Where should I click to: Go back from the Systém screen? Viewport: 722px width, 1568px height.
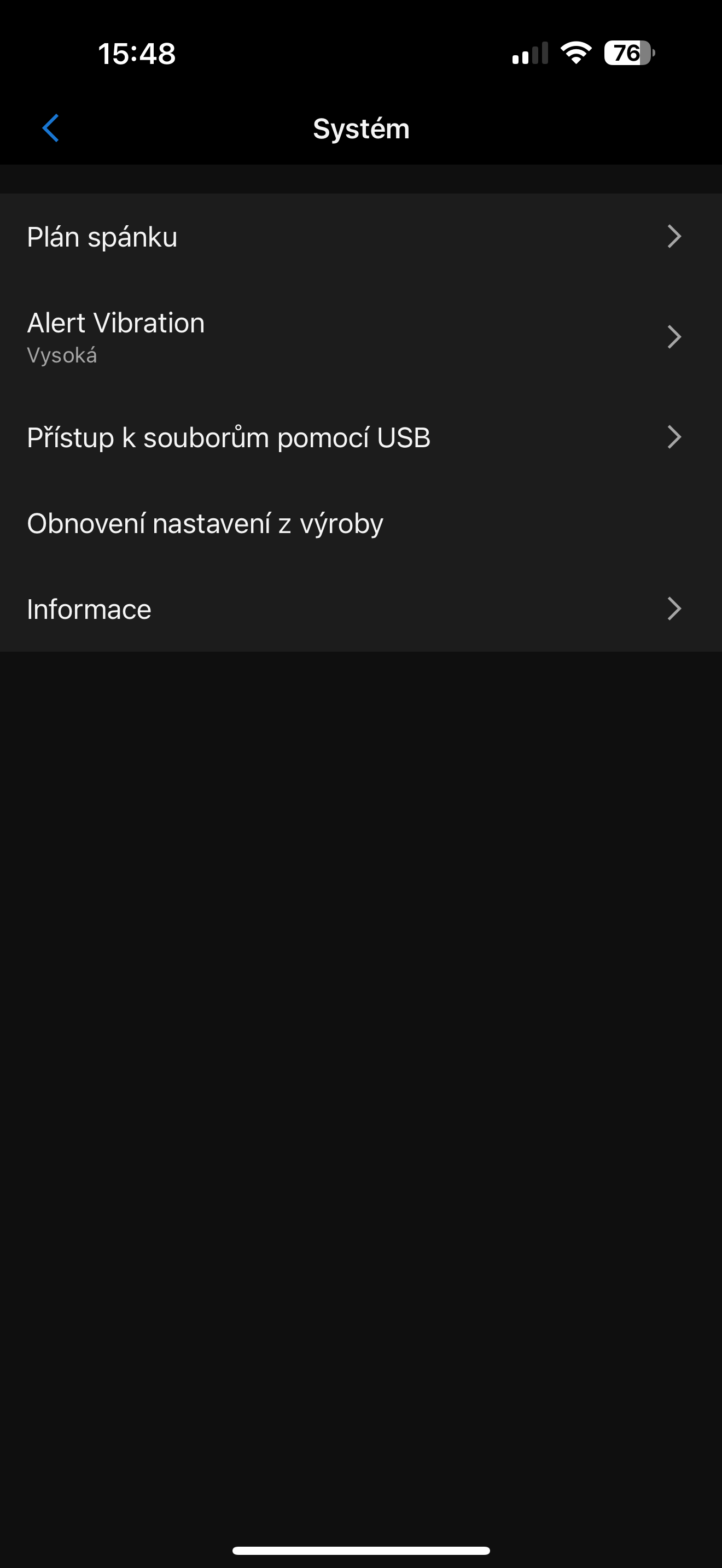(x=51, y=128)
